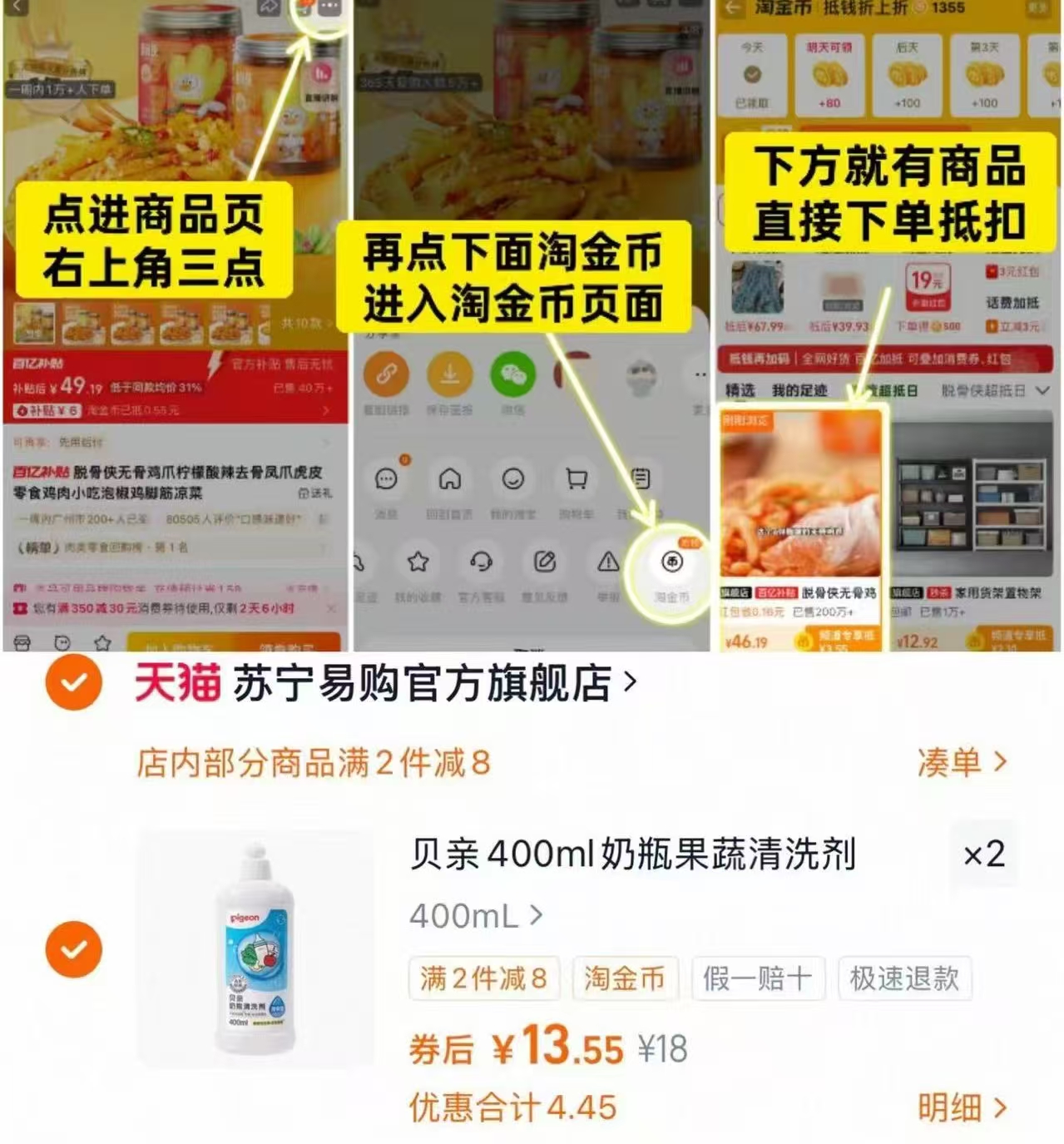
Task: Tap the back arrow on the 淘金币 page
Action: (x=730, y=11)
